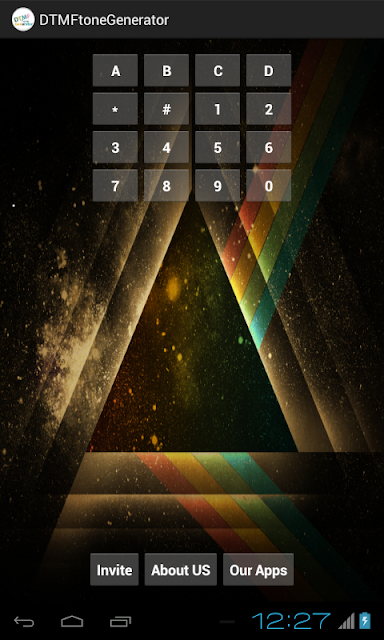Tap keypad number 8

click(x=166, y=185)
